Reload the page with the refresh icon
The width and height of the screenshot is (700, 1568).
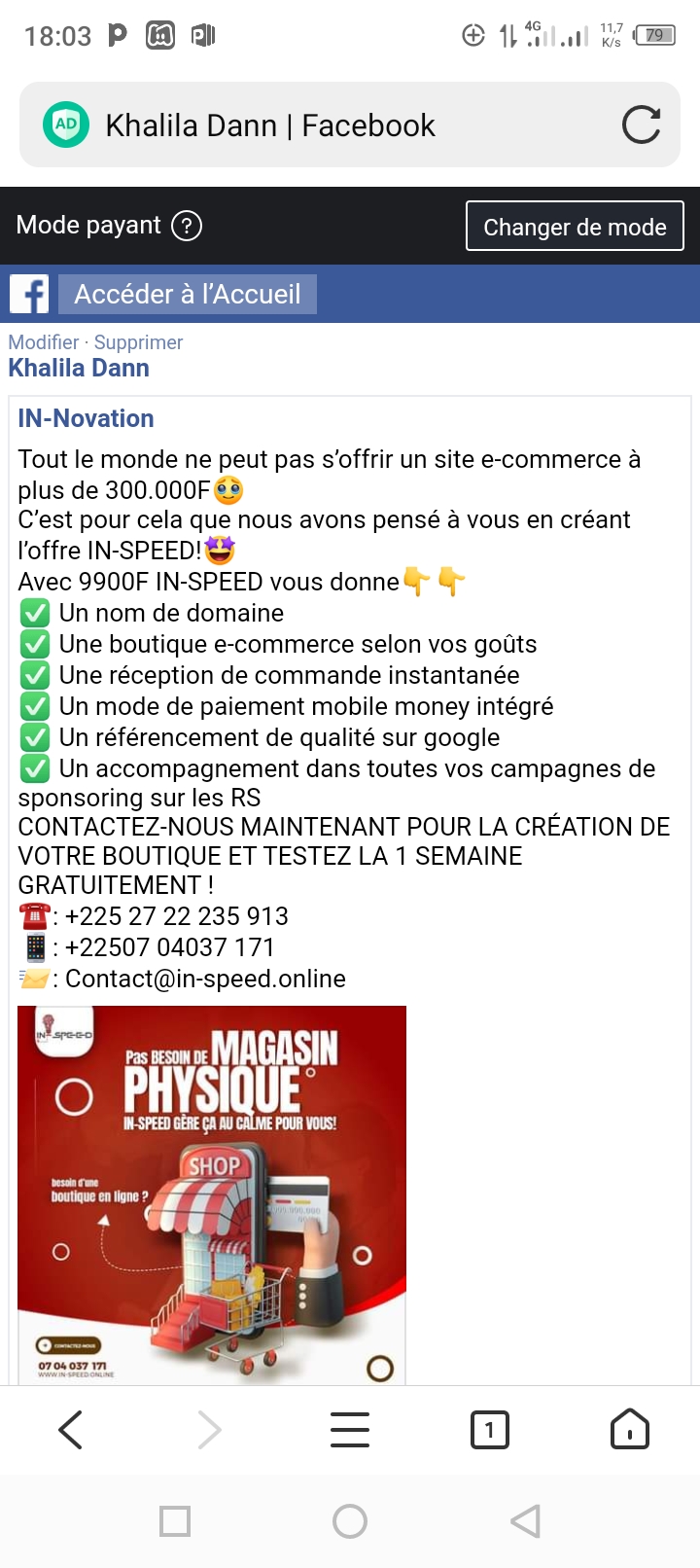click(641, 125)
